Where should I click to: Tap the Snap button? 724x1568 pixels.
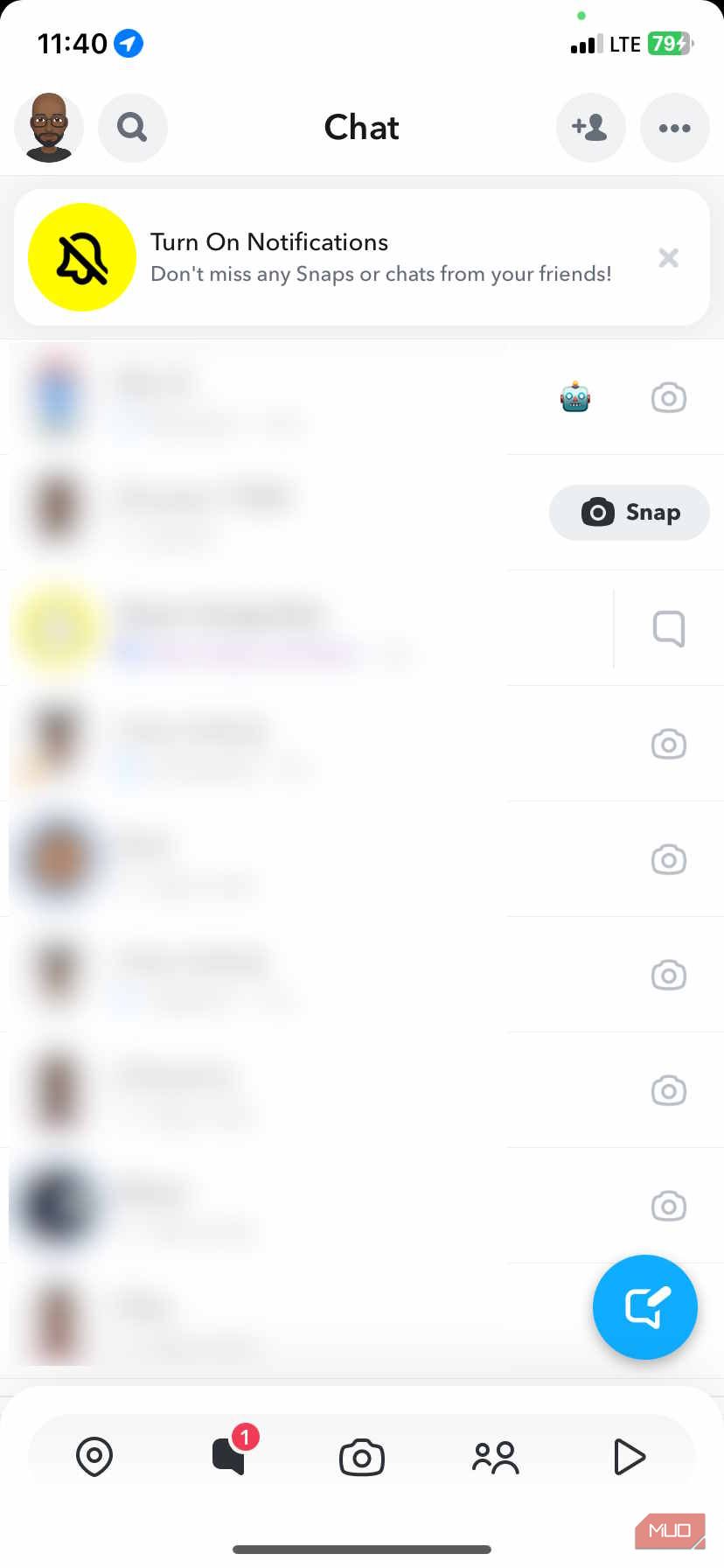coord(630,513)
